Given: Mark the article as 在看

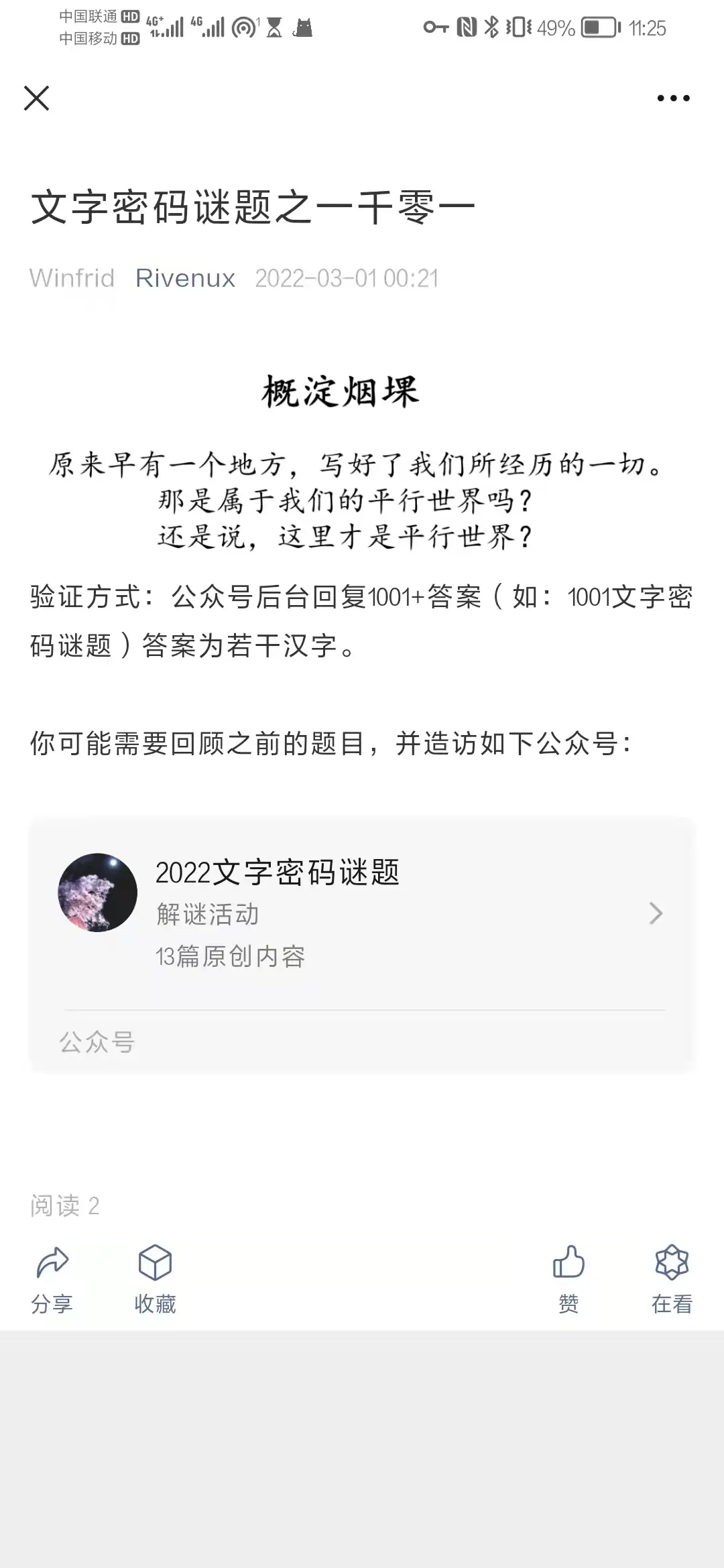Looking at the screenshot, I should (x=672, y=1279).
